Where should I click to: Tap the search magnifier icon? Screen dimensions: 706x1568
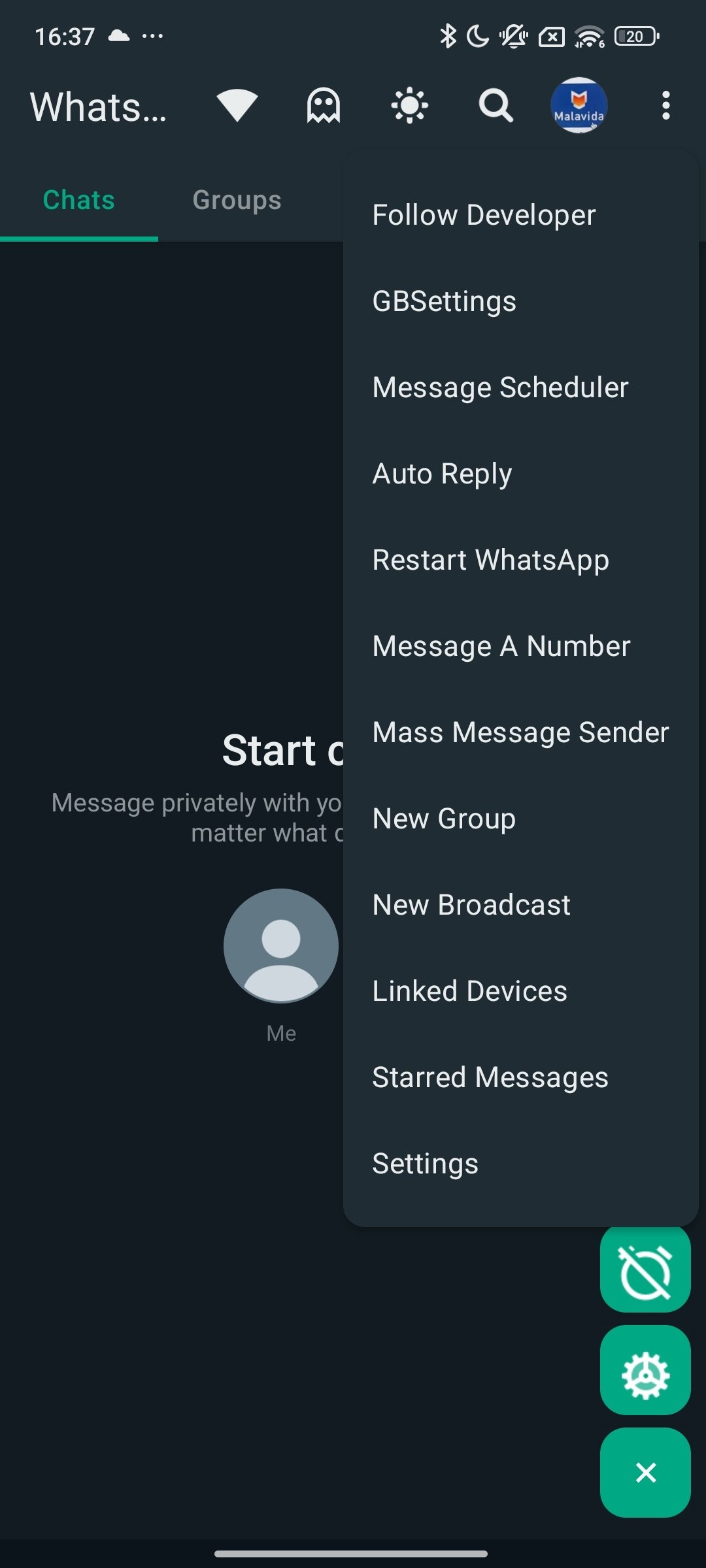[496, 106]
